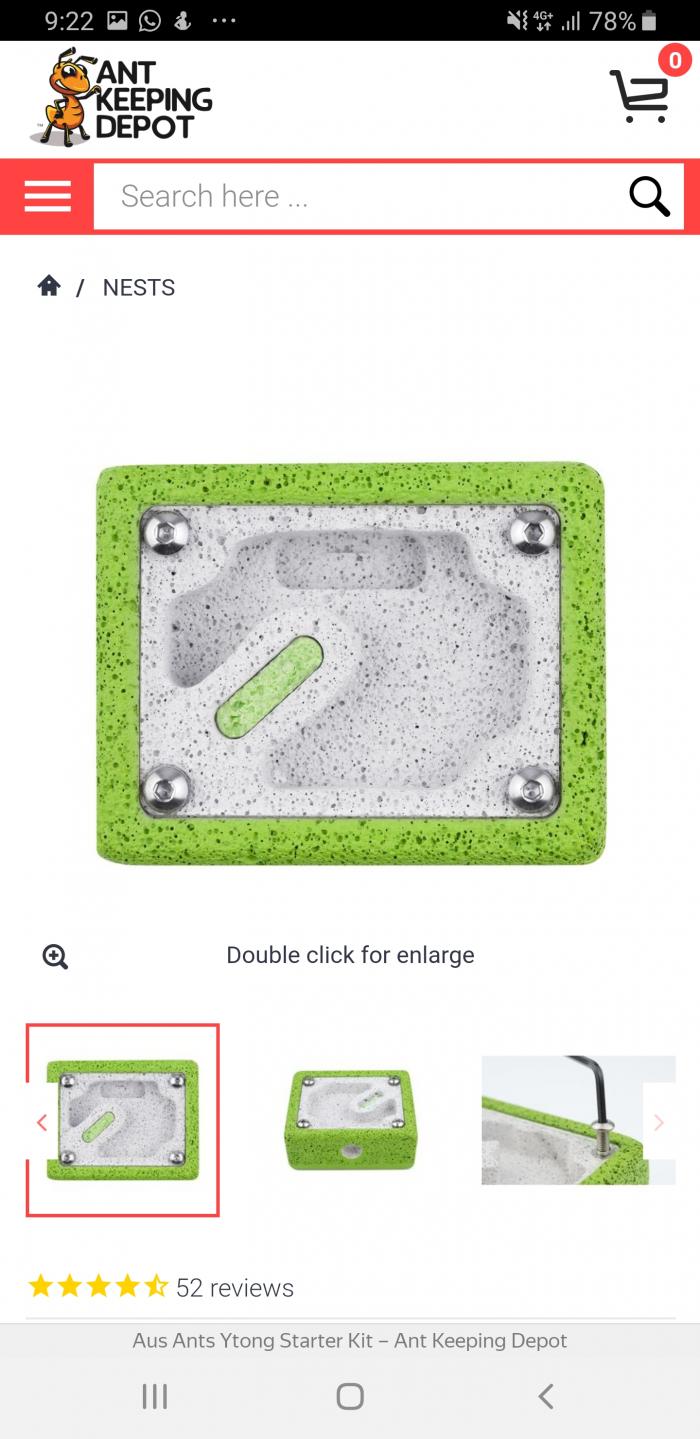Open the 52 reviews link

[x=234, y=1288]
